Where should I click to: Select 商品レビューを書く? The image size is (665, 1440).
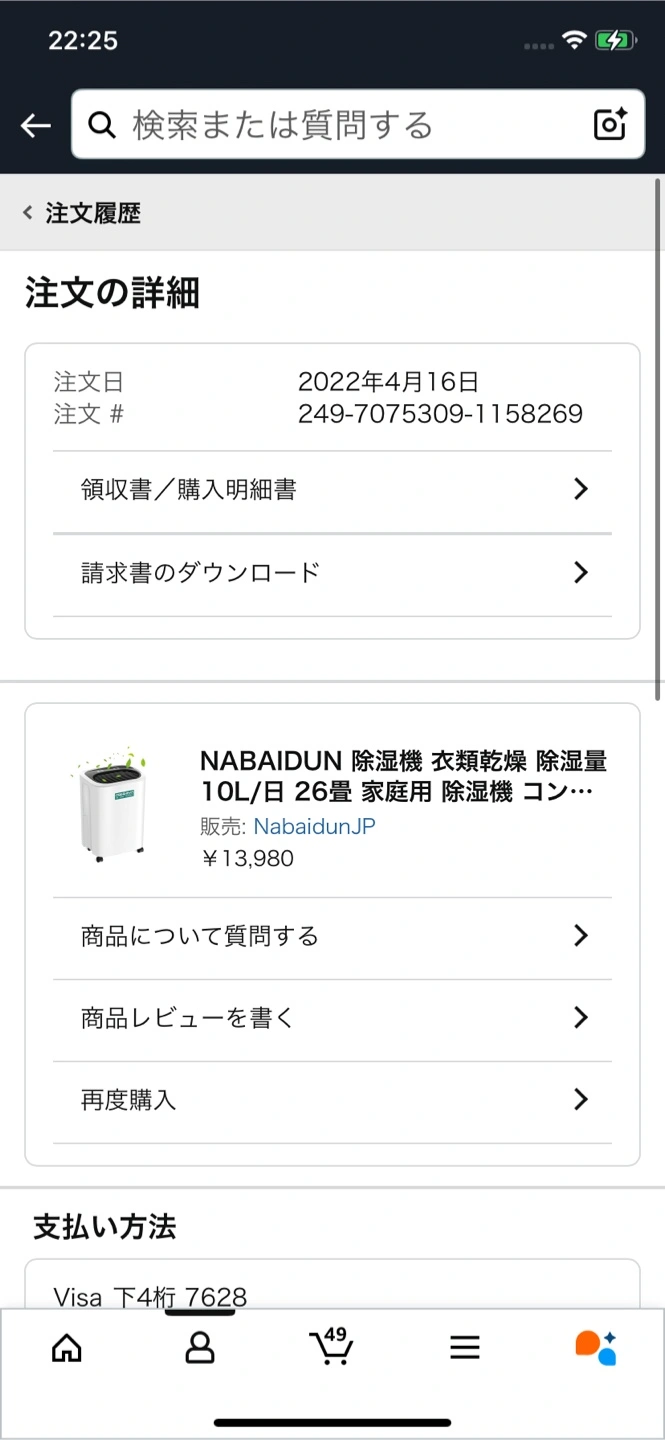[x=332, y=1018]
